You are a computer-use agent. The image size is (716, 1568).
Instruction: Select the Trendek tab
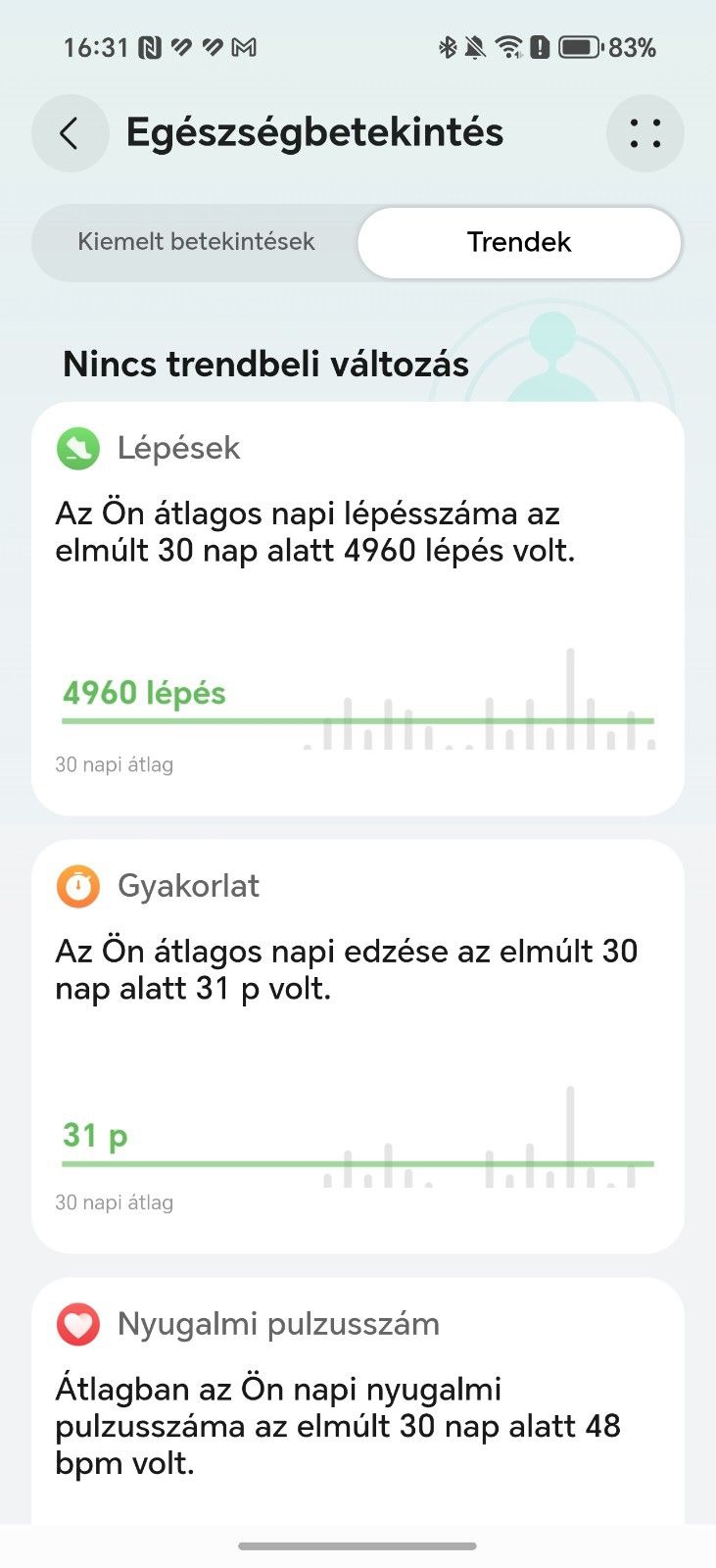[x=518, y=242]
